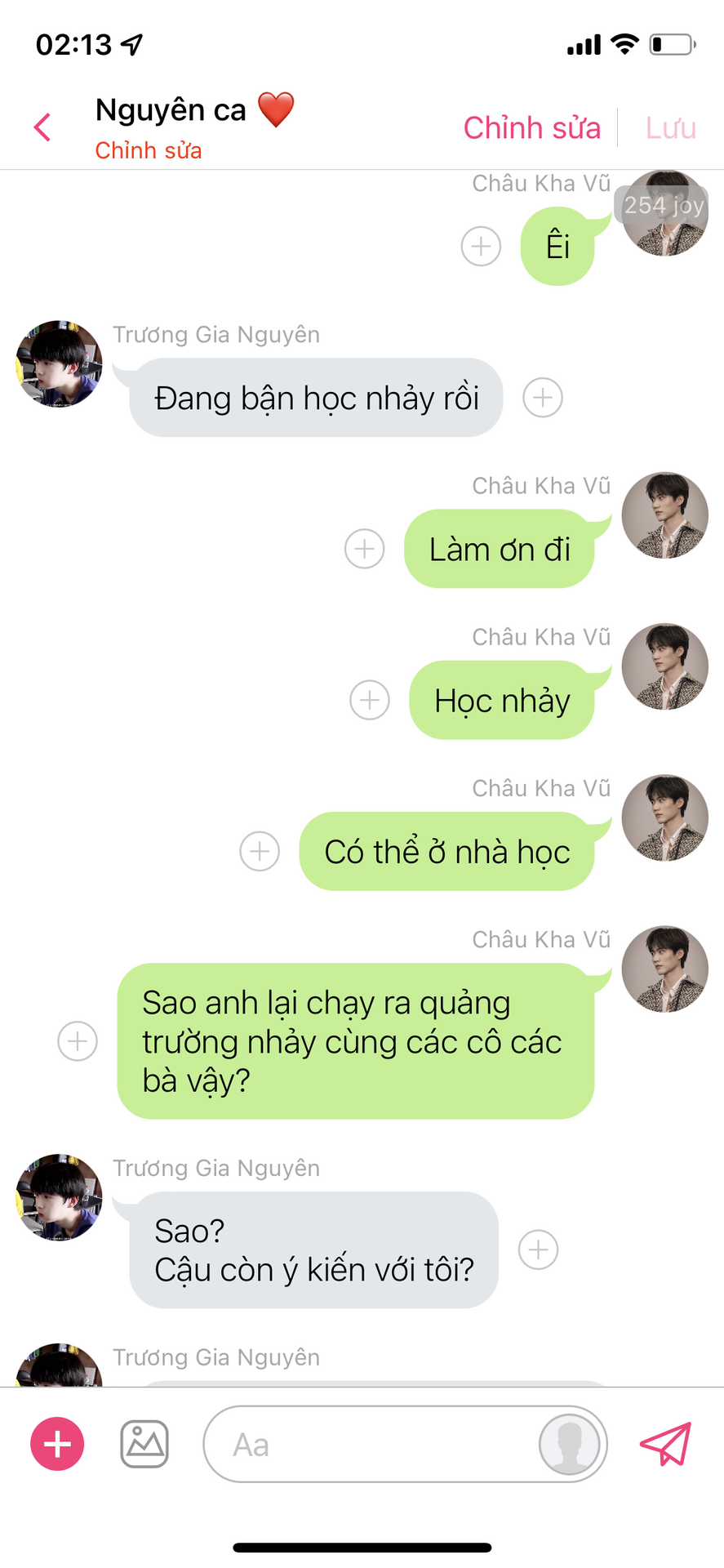
Task: Tap the "Sao? Cậu còn ý kiến" bubble
Action: tap(313, 1249)
